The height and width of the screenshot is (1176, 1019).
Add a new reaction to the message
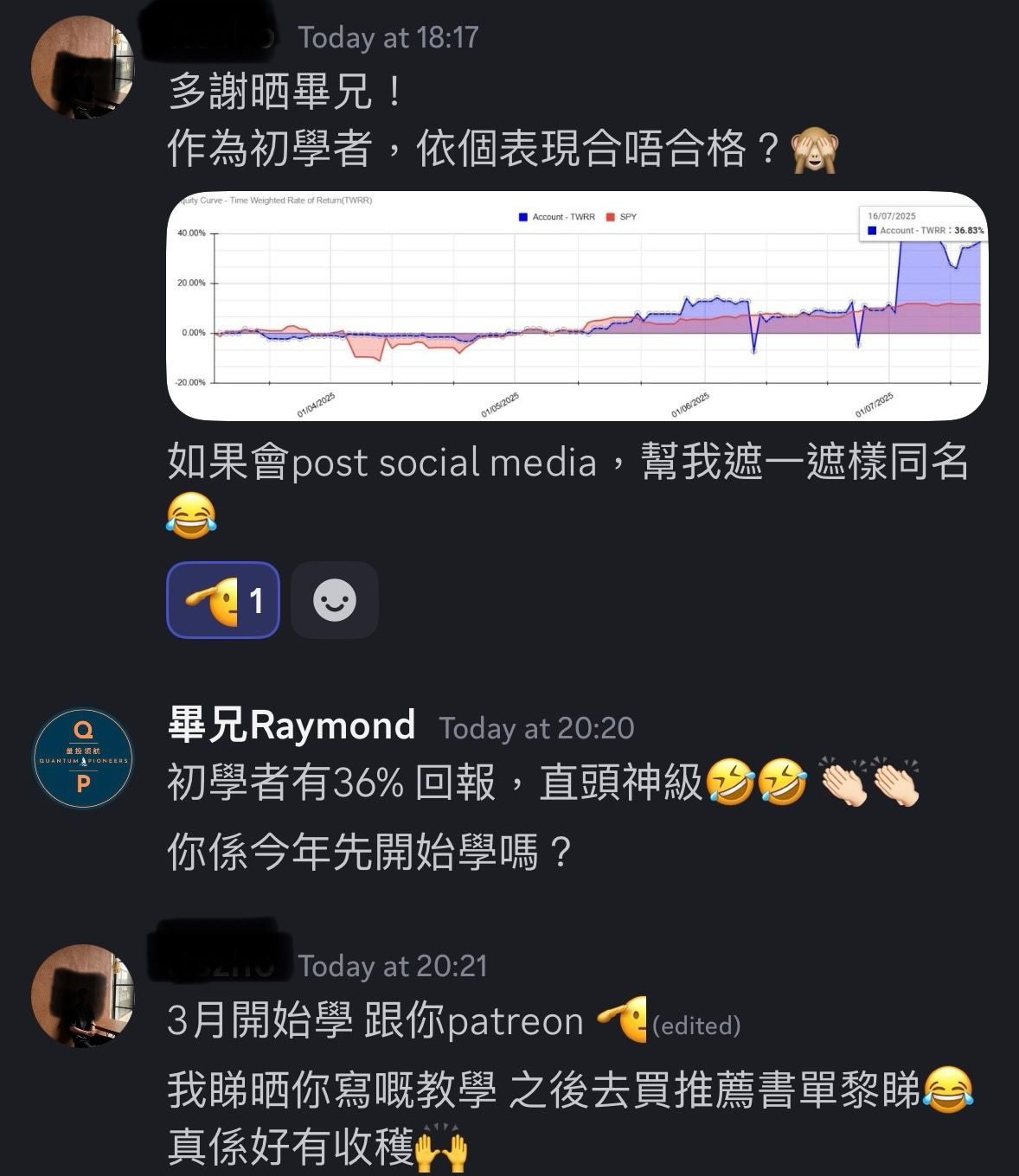pos(334,600)
